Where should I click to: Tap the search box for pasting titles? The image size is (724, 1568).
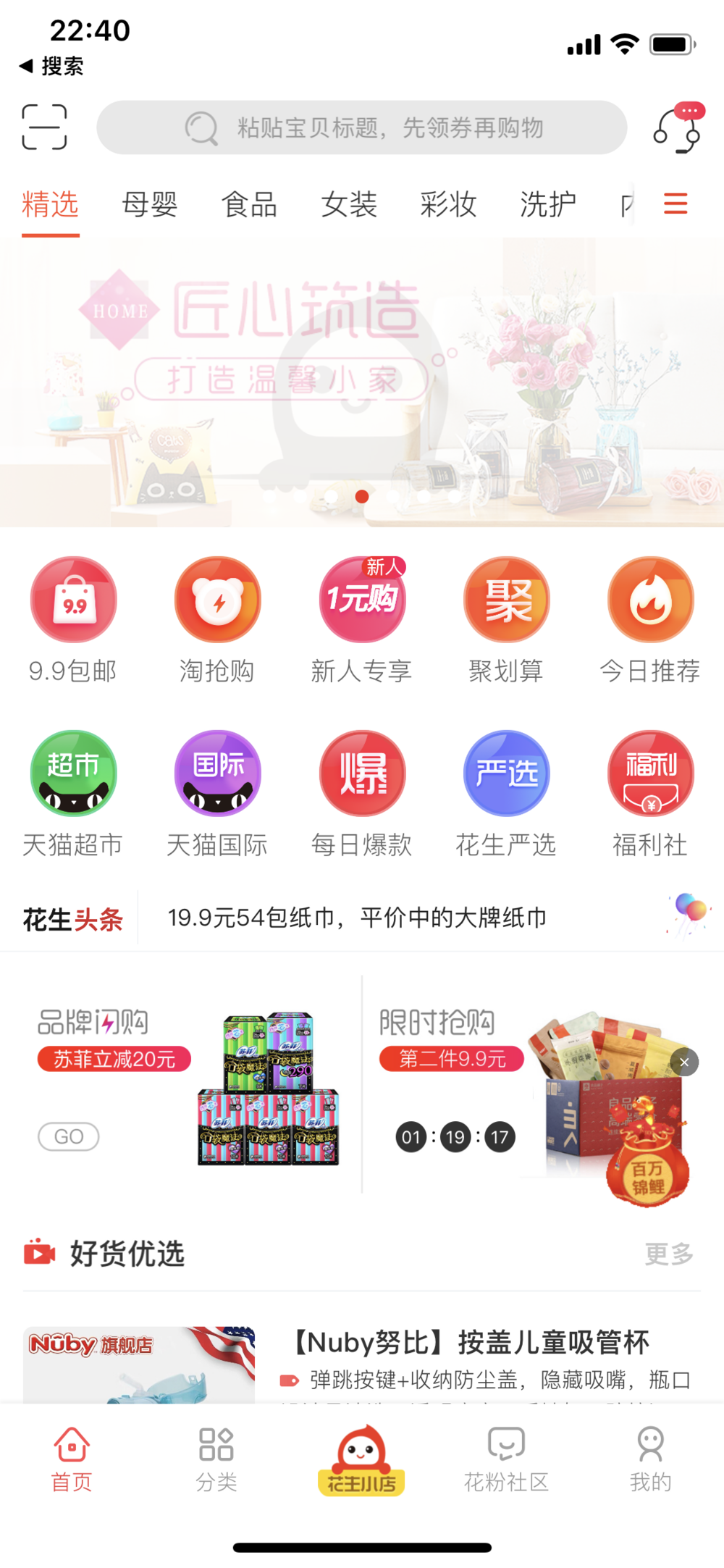click(x=362, y=127)
